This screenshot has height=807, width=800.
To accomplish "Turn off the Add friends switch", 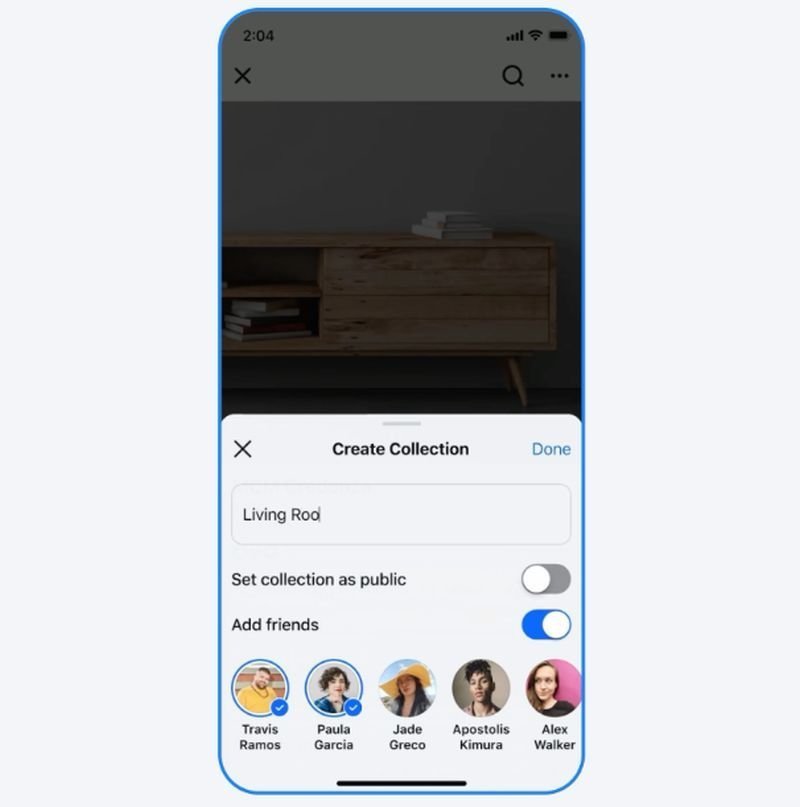I will point(545,625).
